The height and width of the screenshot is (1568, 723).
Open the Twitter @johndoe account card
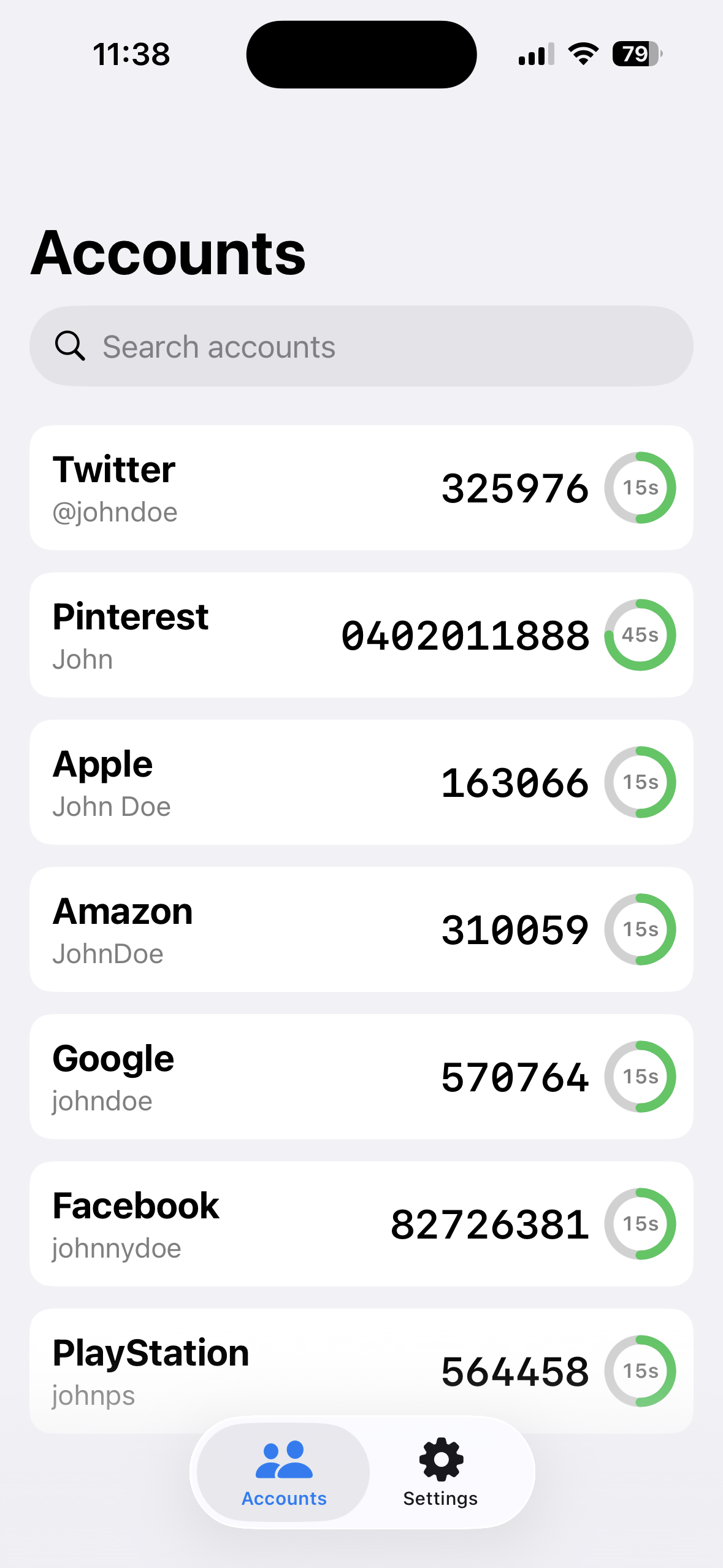pyautogui.click(x=361, y=488)
